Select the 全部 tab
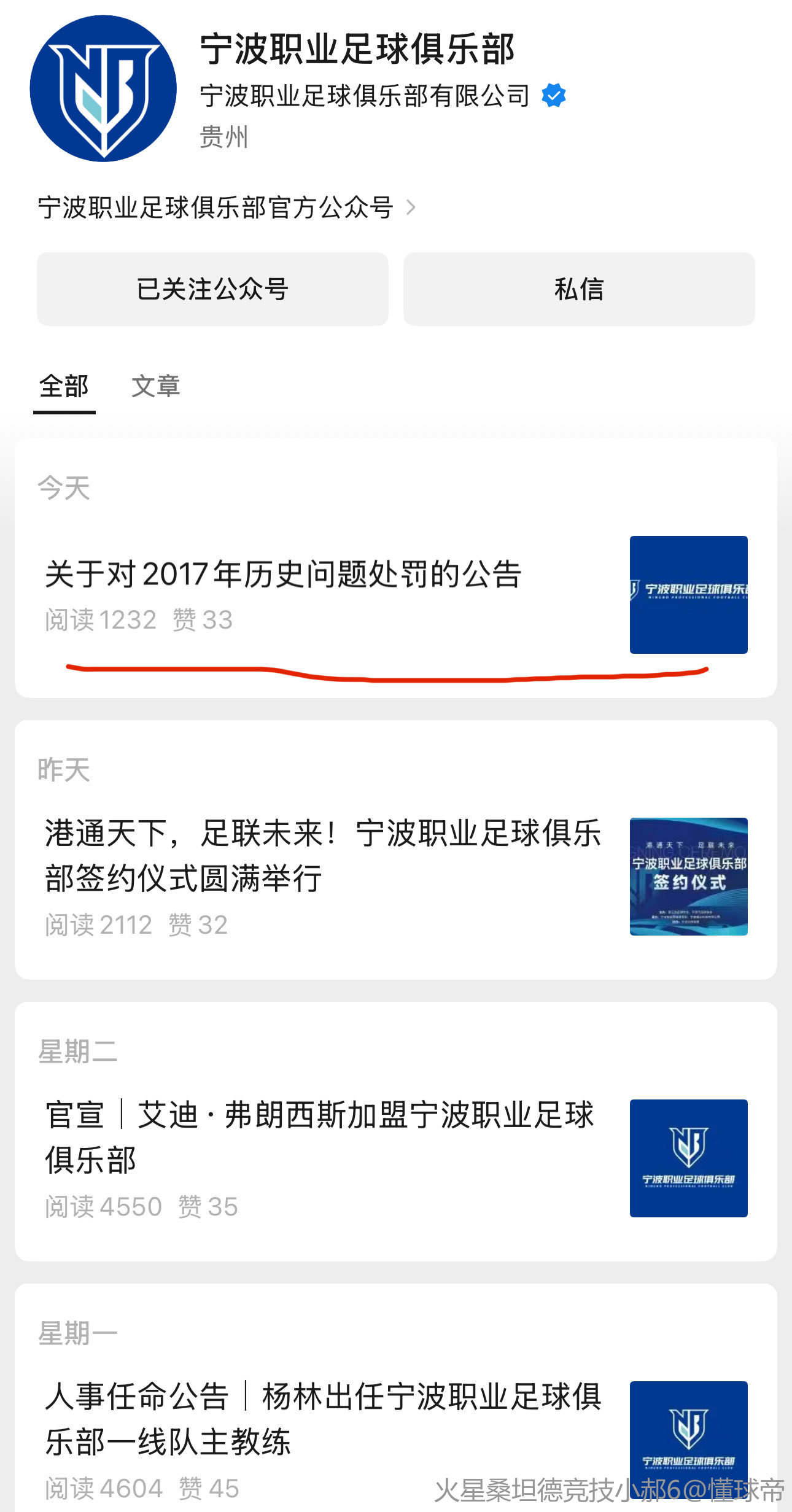 64,387
